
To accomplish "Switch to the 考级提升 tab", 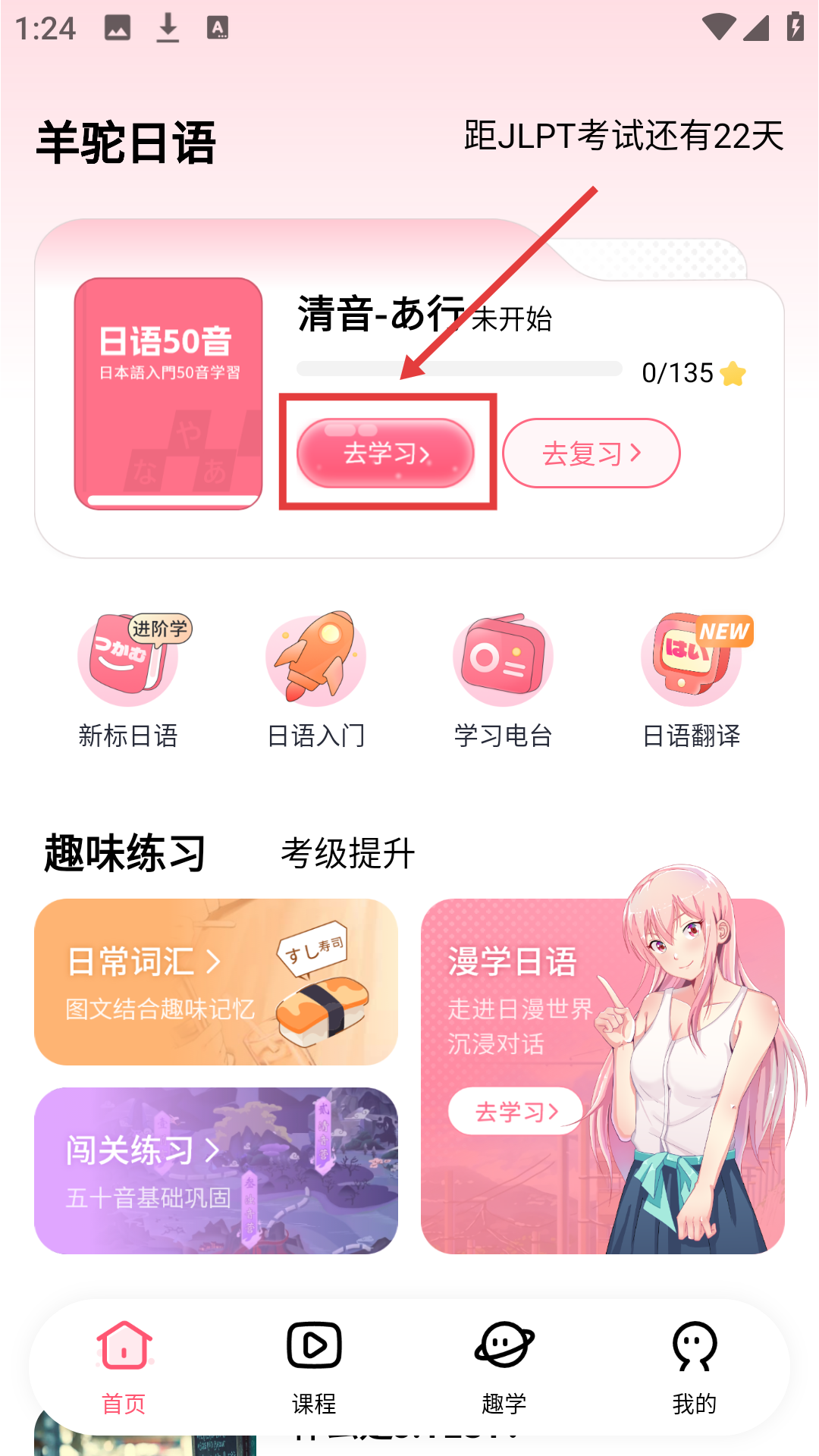I will [348, 854].
